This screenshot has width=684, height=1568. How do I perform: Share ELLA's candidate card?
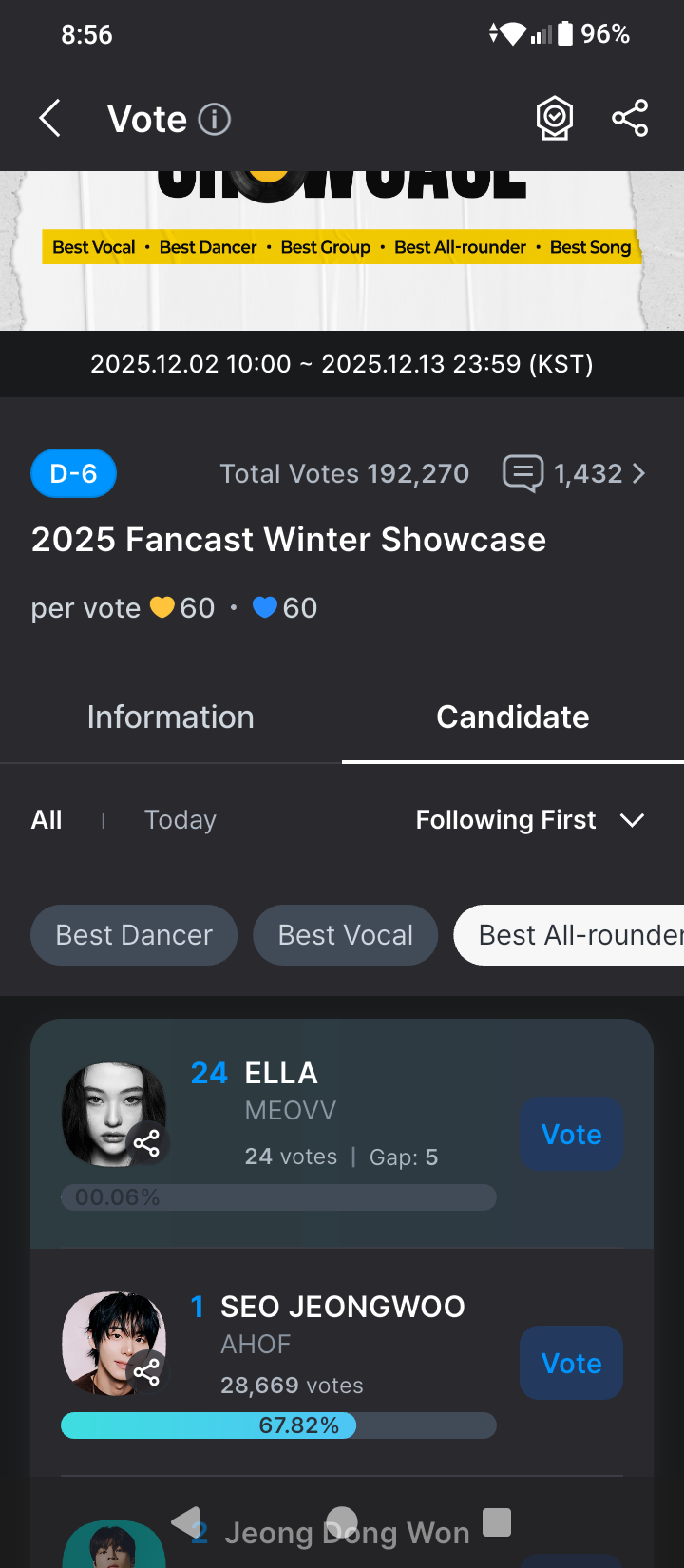[146, 1142]
